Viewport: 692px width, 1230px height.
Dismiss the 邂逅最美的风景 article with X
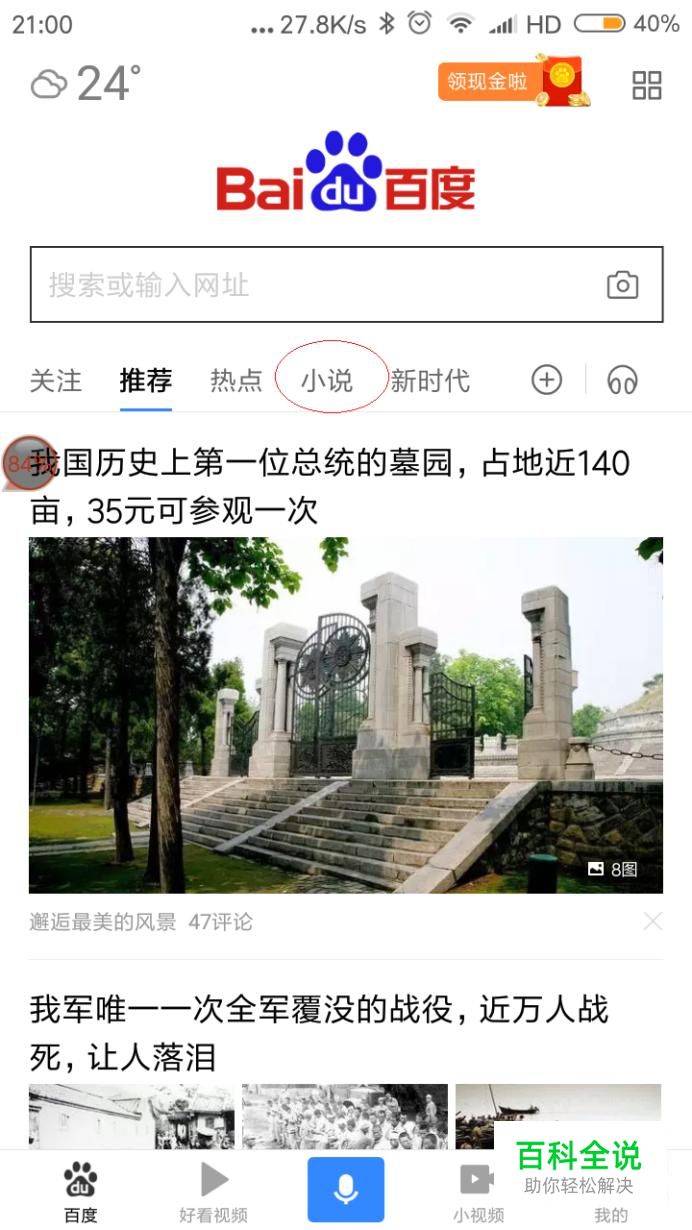pyautogui.click(x=652, y=922)
